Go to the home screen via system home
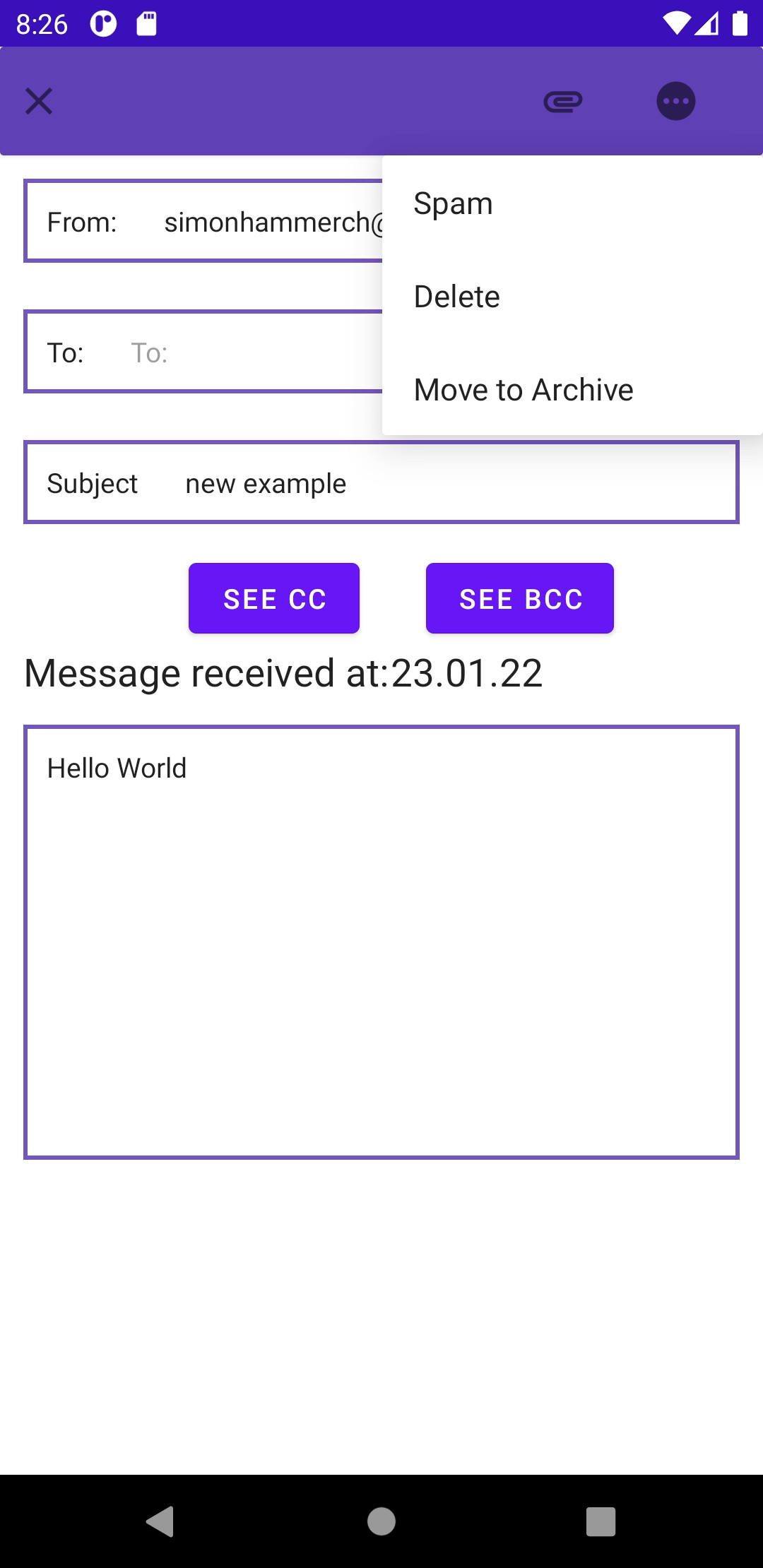 (x=381, y=1521)
